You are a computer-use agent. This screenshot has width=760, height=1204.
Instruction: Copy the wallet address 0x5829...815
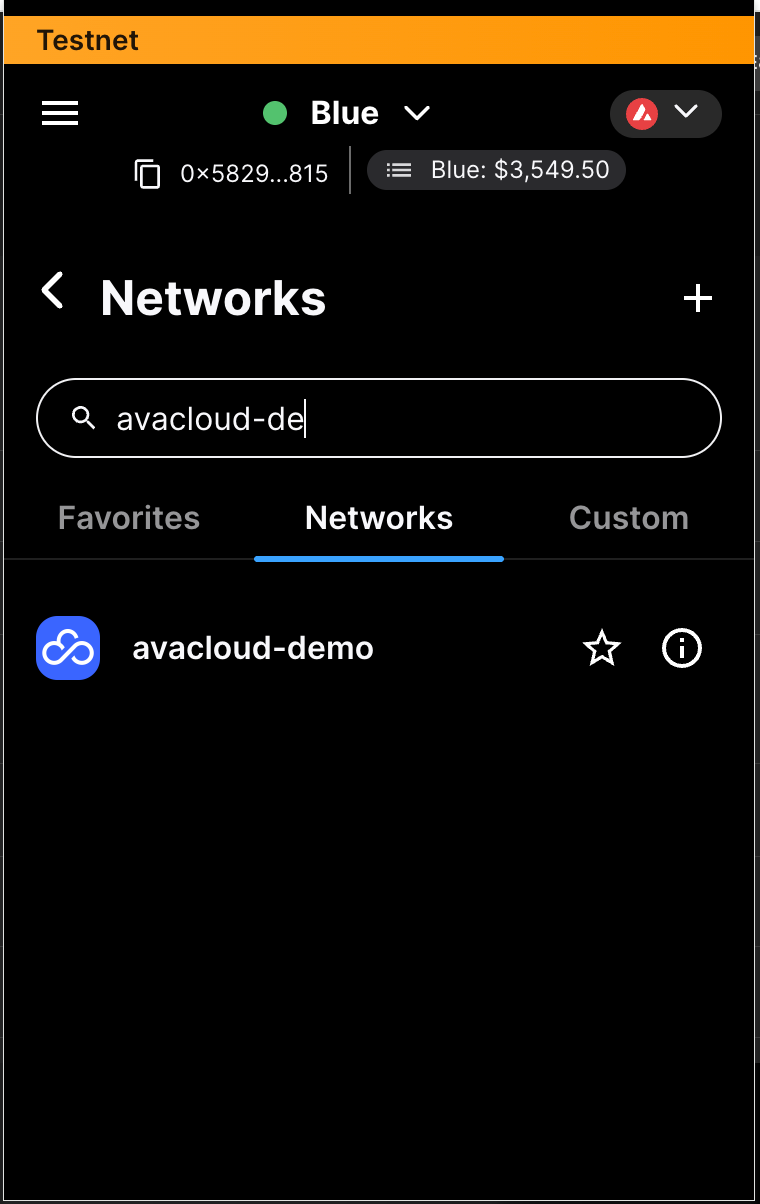(148, 173)
